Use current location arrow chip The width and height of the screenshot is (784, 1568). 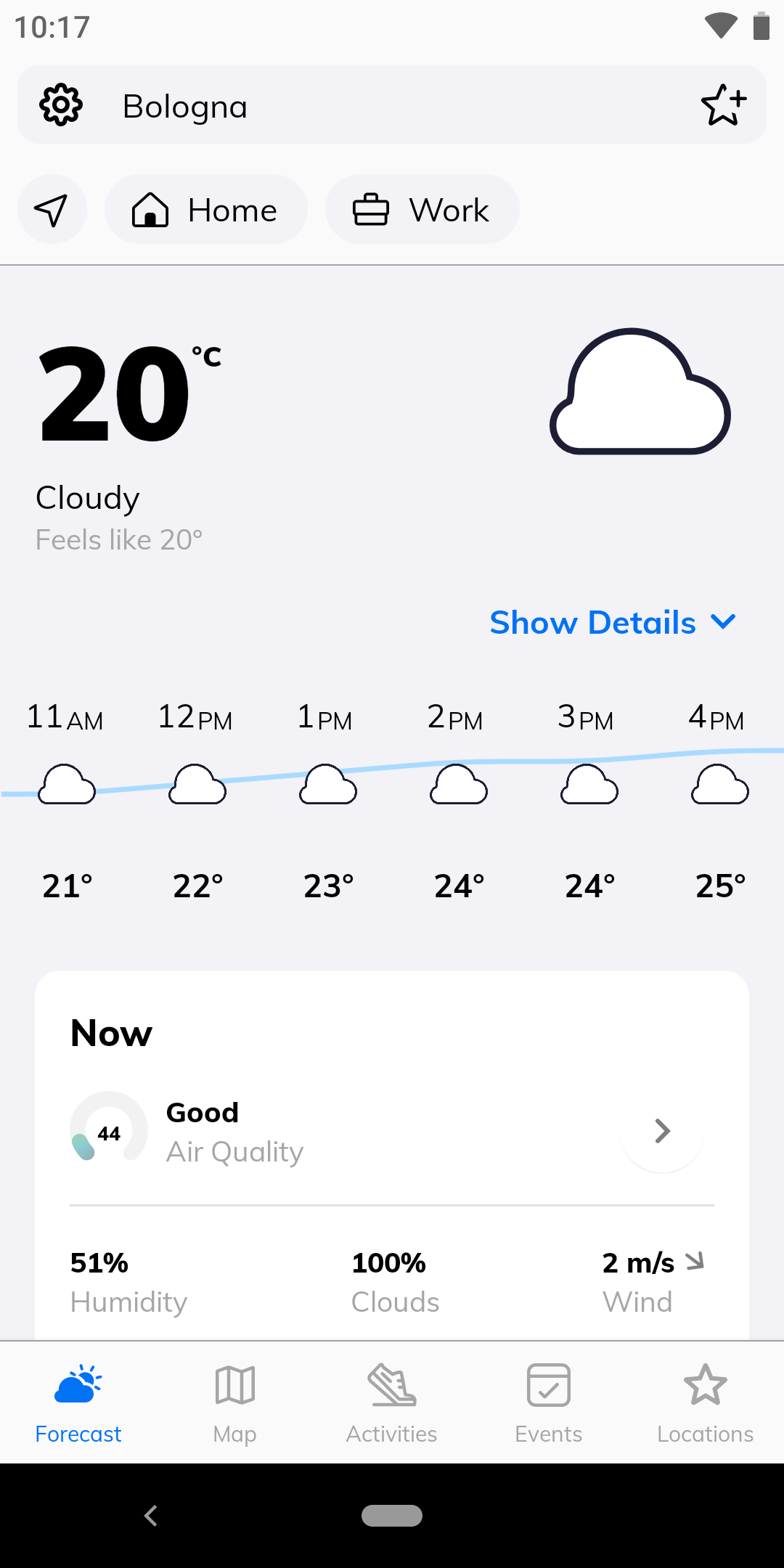tap(52, 210)
